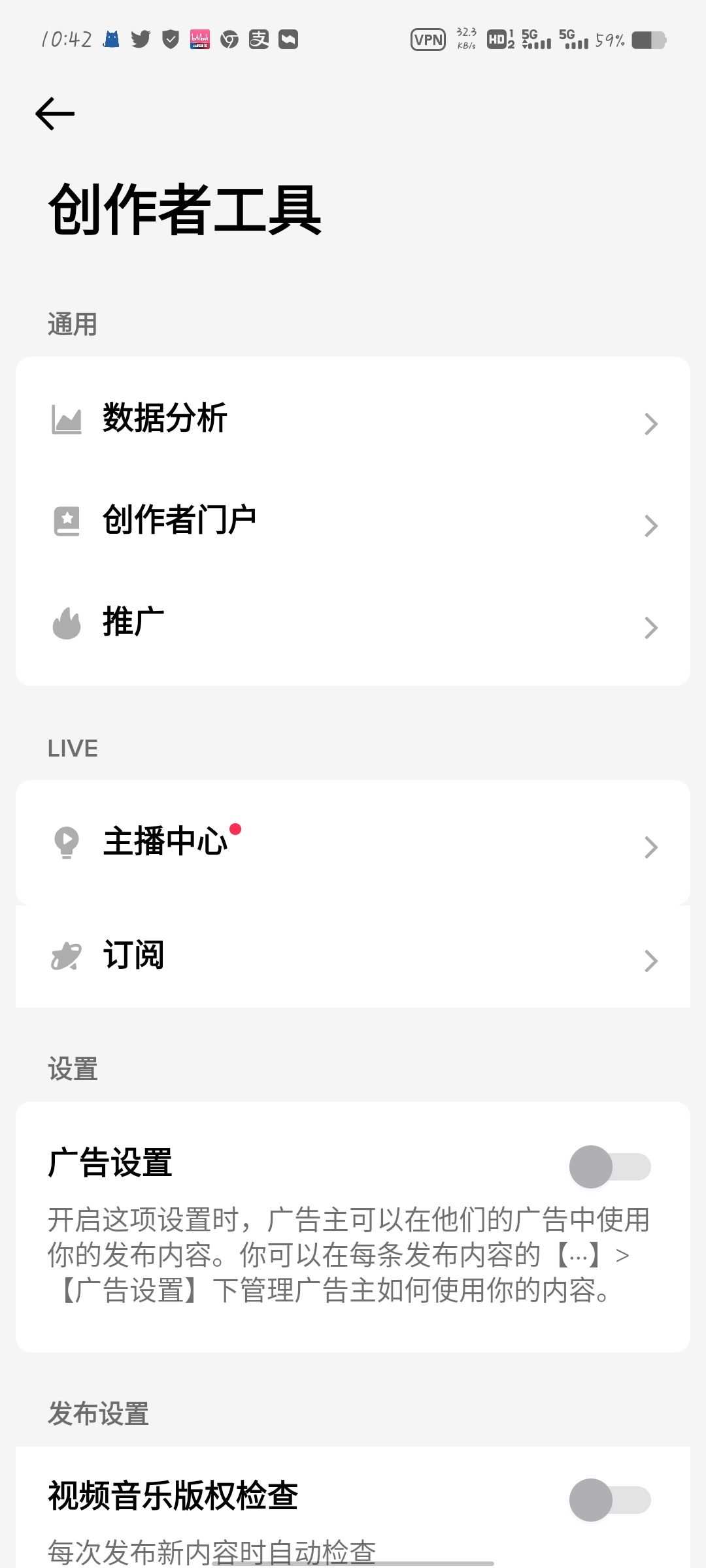This screenshot has width=706, height=1568.
Task: Enable the 广告设置 switch
Action: 610,1167
